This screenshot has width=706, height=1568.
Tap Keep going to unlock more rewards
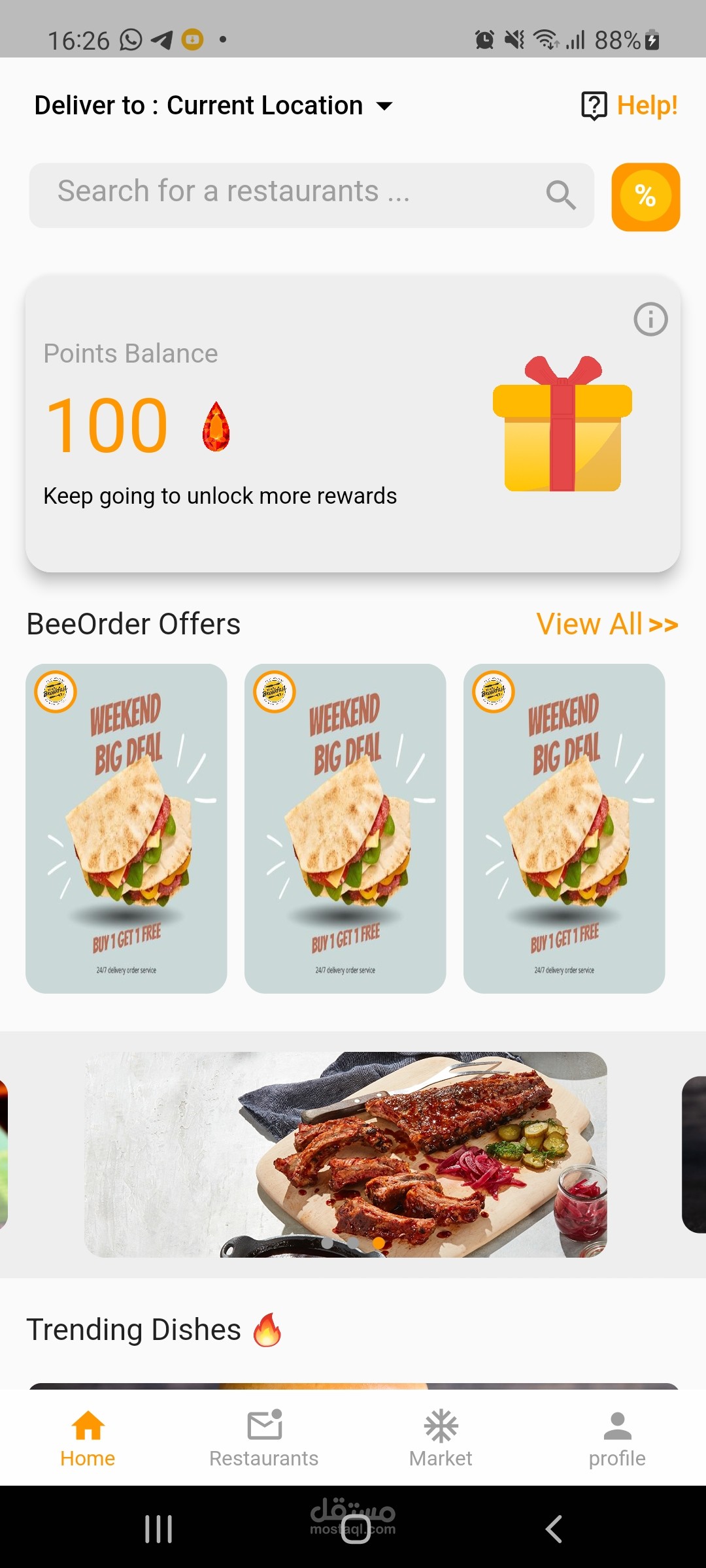coord(220,495)
